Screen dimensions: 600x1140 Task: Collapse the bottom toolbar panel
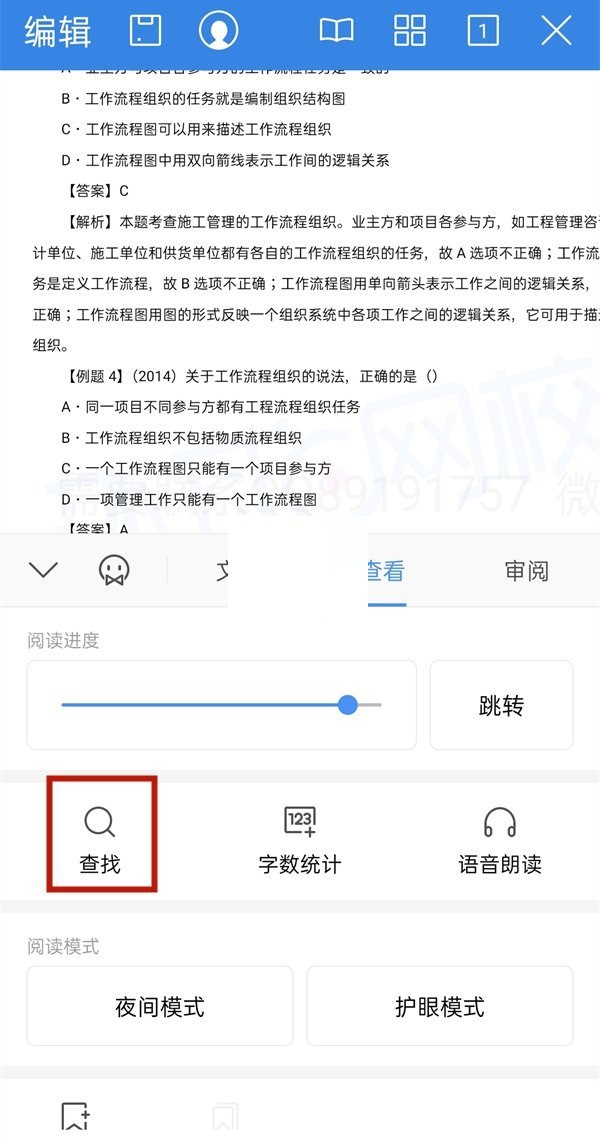(43, 570)
